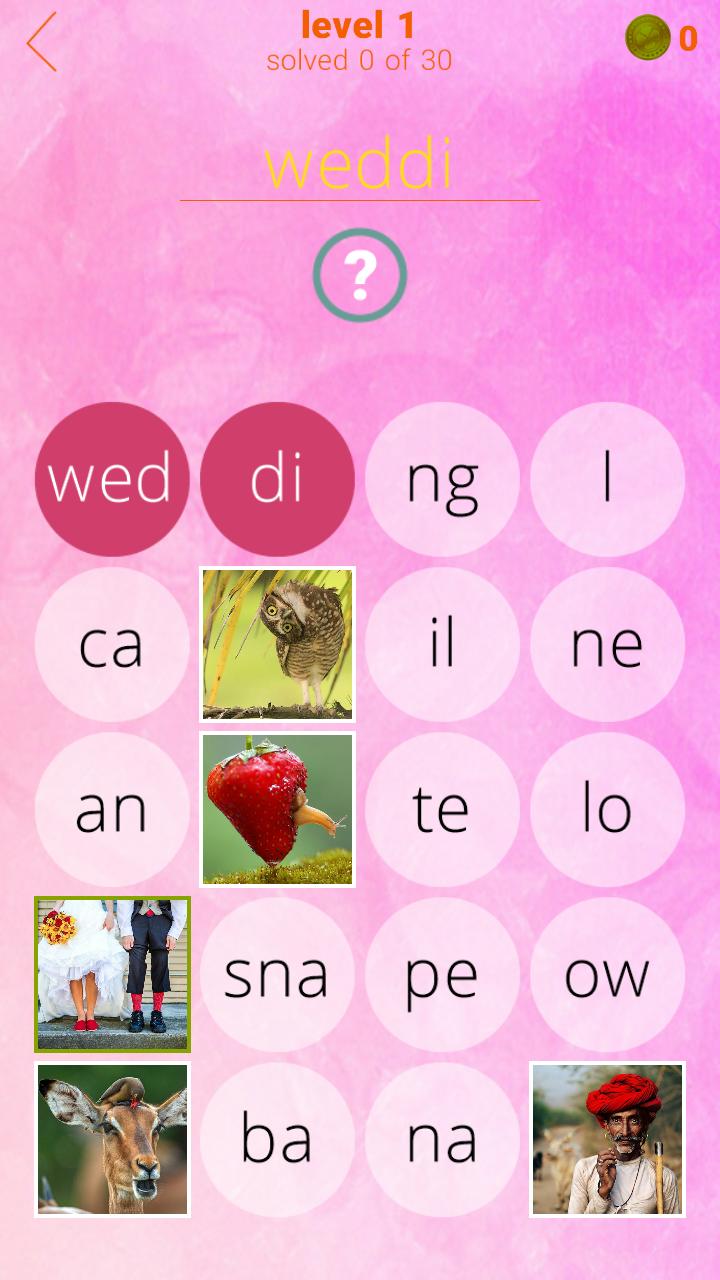Choose the 'na' syllable

coord(442,1139)
